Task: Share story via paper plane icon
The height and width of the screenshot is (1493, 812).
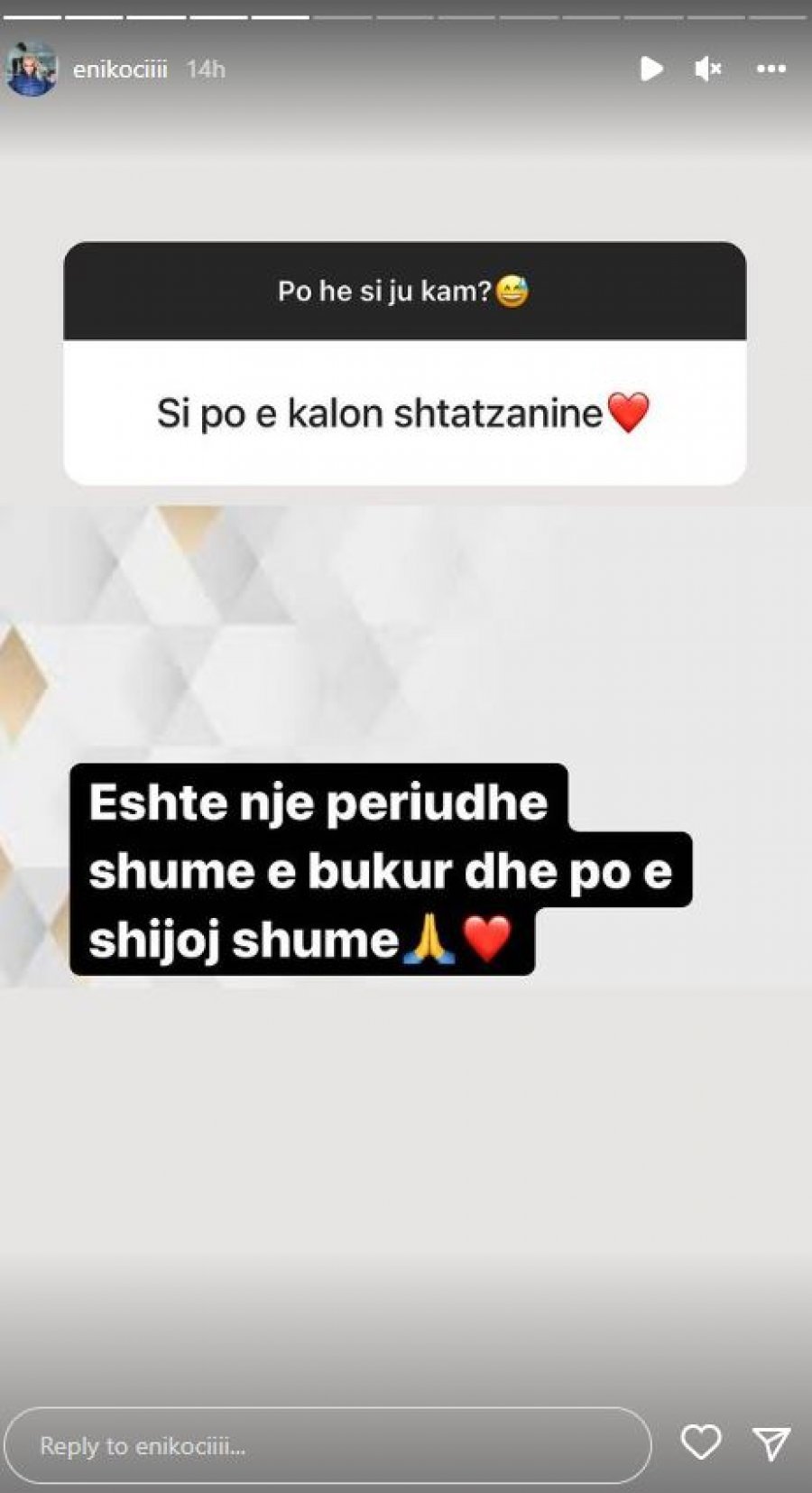Action: (771, 1443)
